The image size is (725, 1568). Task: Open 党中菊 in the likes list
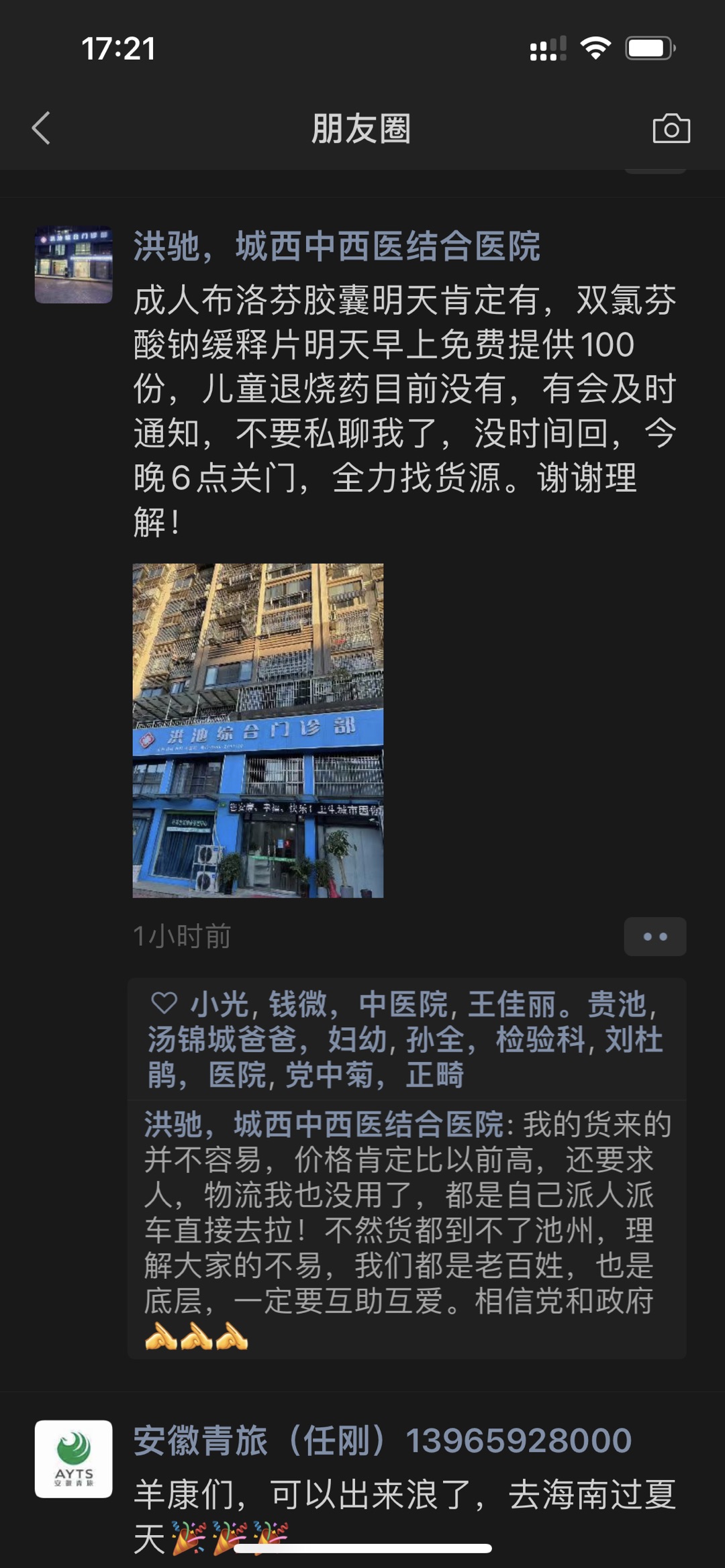tap(329, 1075)
